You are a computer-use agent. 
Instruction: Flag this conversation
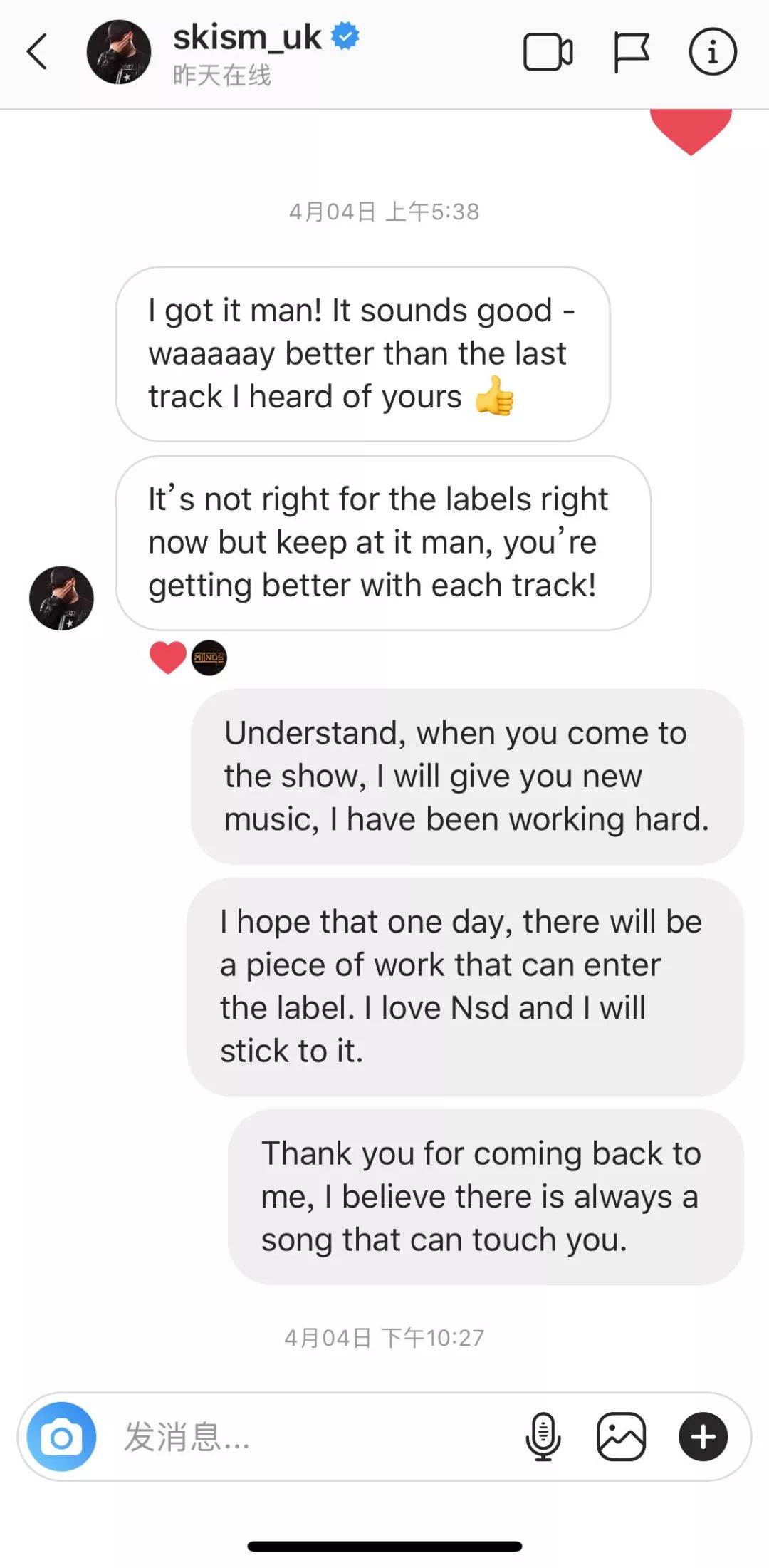tap(631, 52)
